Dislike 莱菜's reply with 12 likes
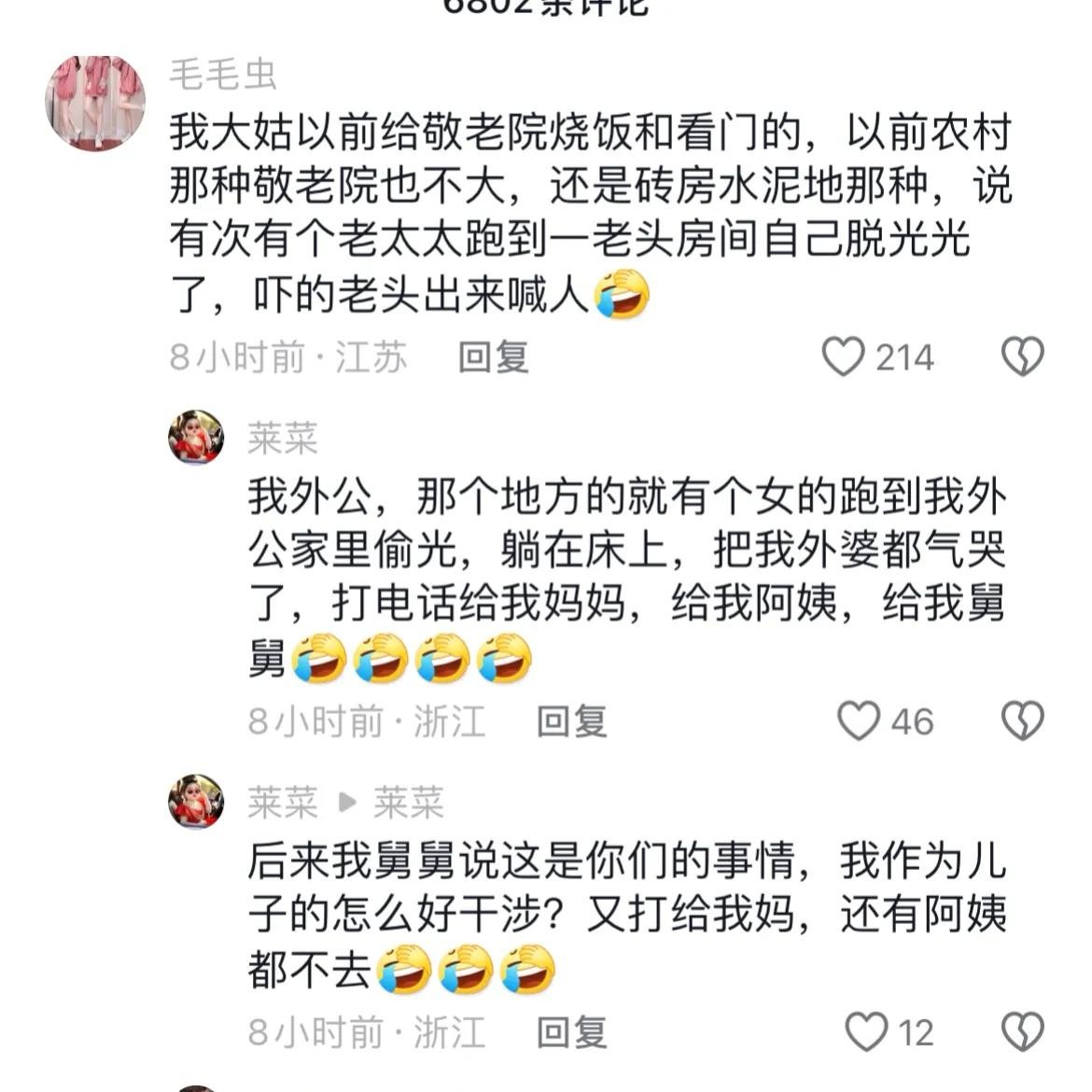Image resolution: width=1092 pixels, height=1092 pixels. [x=1022, y=1032]
